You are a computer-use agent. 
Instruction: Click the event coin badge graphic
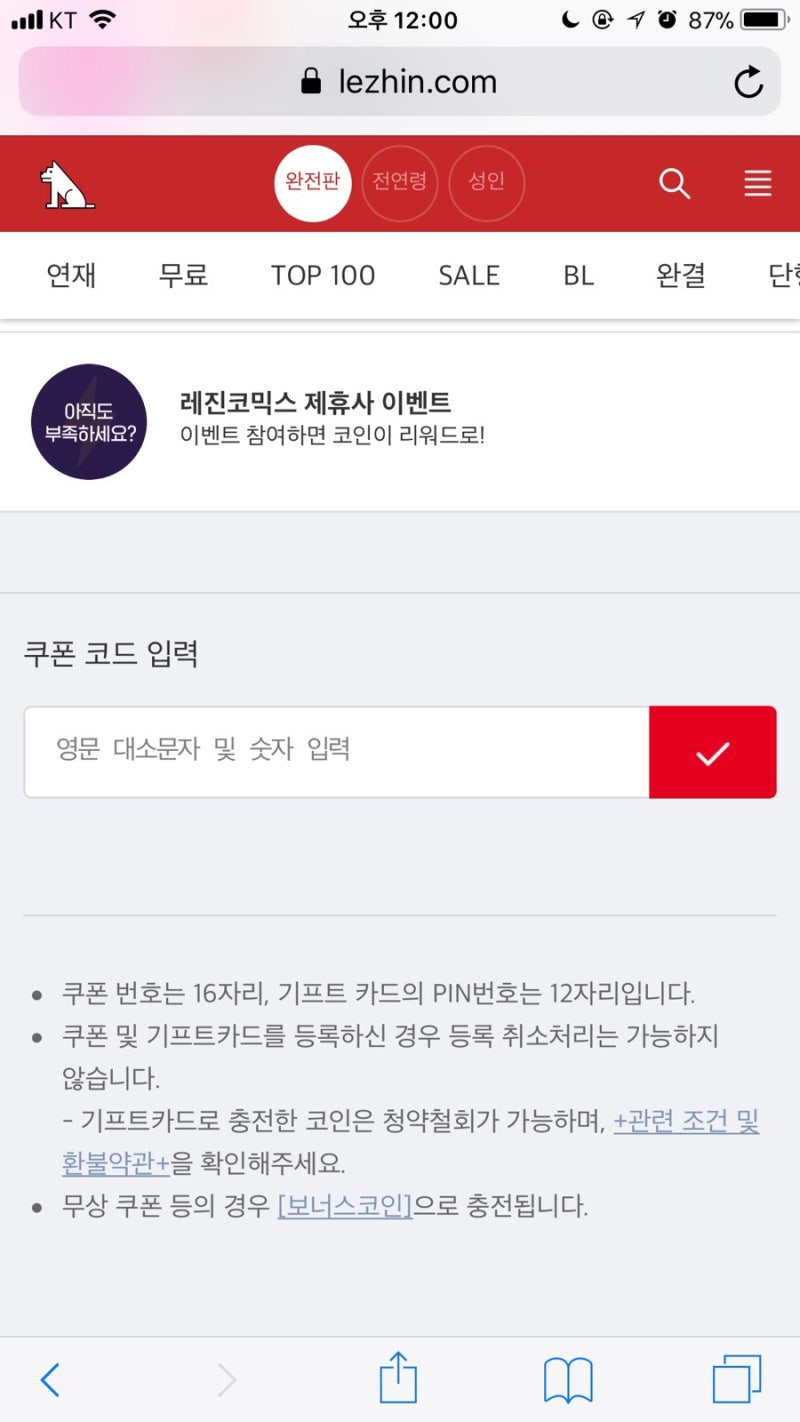point(88,423)
